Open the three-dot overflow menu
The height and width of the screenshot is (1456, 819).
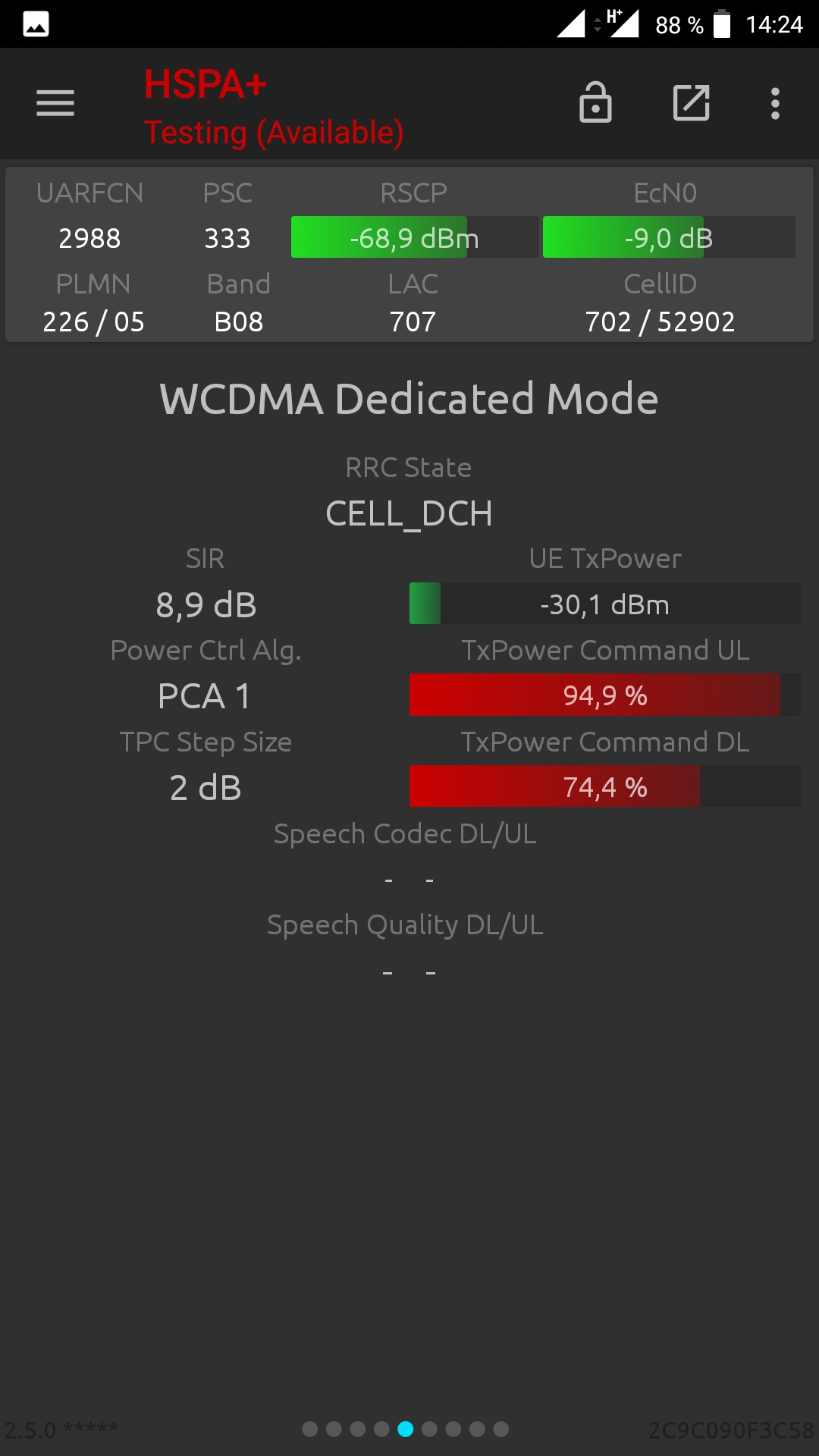(775, 103)
